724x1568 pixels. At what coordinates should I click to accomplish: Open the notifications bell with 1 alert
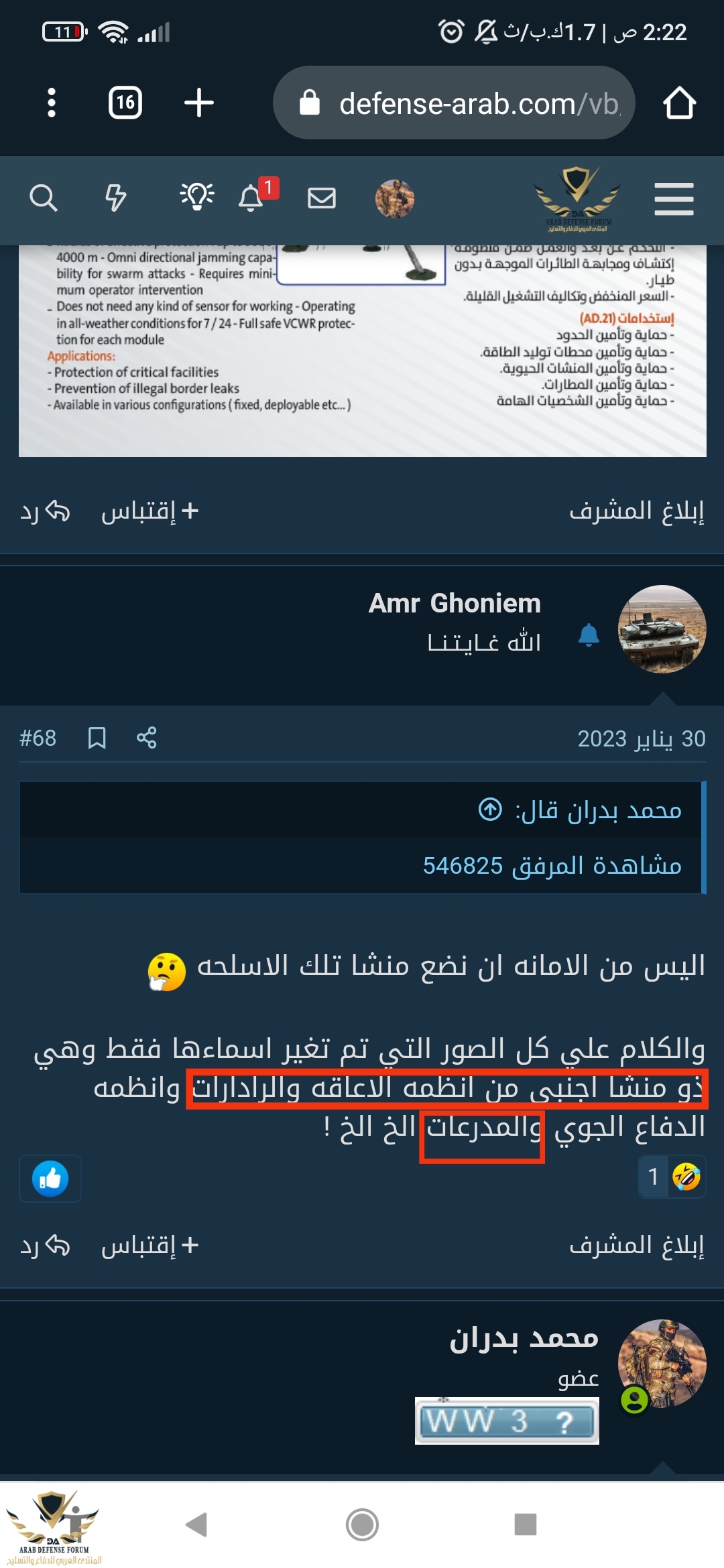click(251, 198)
